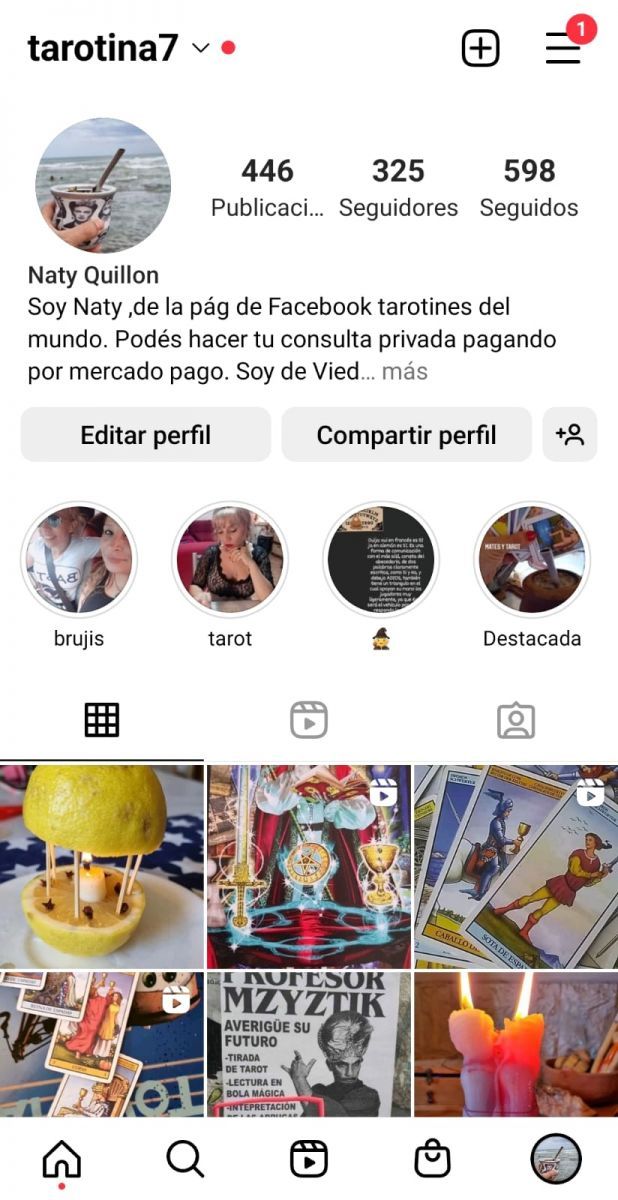Open the tarot story highlight

click(x=230, y=560)
